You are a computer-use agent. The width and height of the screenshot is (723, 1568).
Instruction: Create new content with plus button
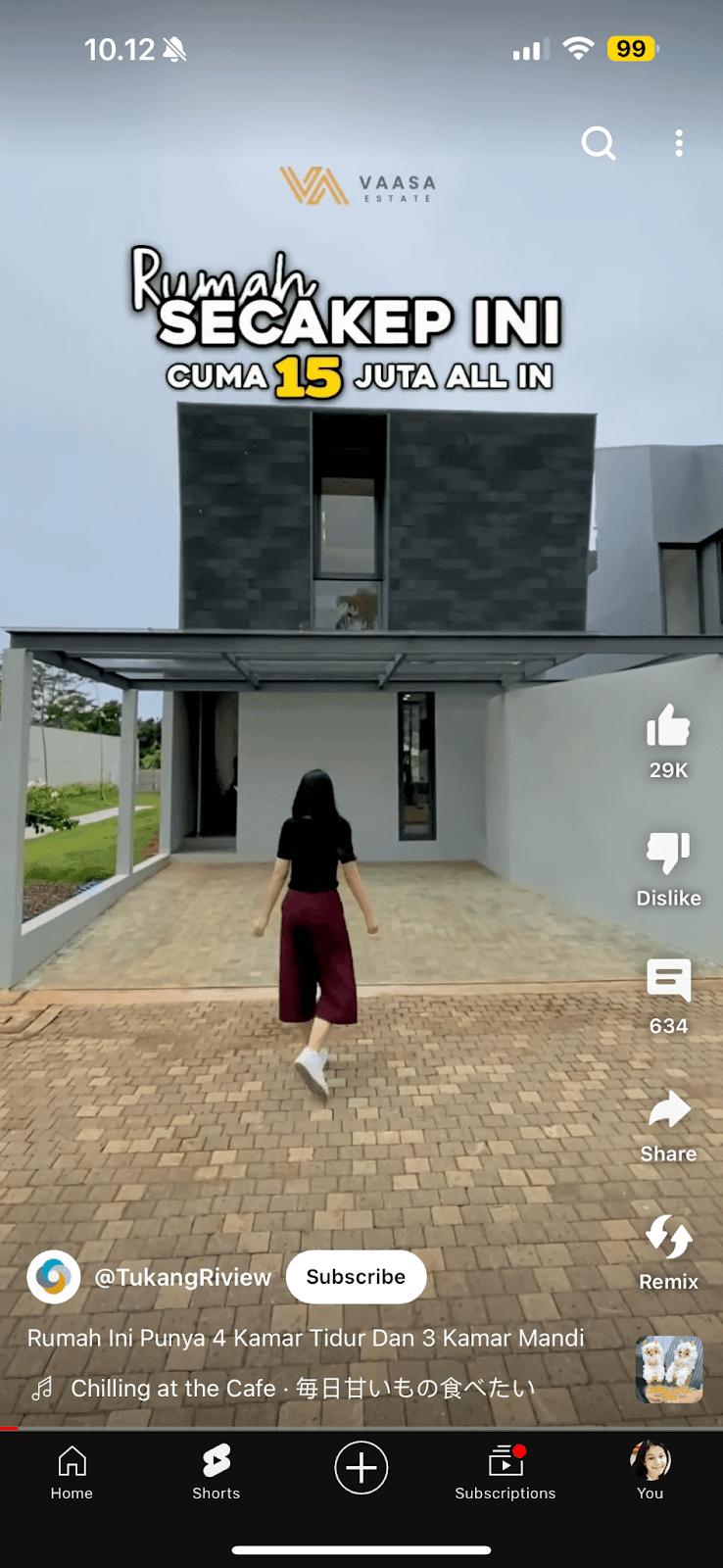point(361,1468)
